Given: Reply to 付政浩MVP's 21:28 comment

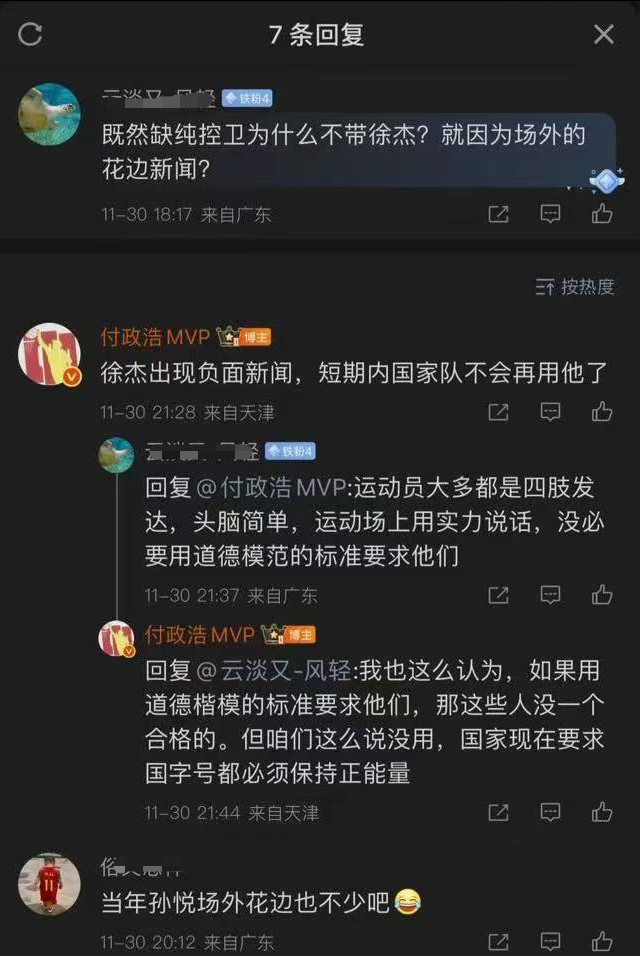Looking at the screenshot, I should [x=550, y=412].
